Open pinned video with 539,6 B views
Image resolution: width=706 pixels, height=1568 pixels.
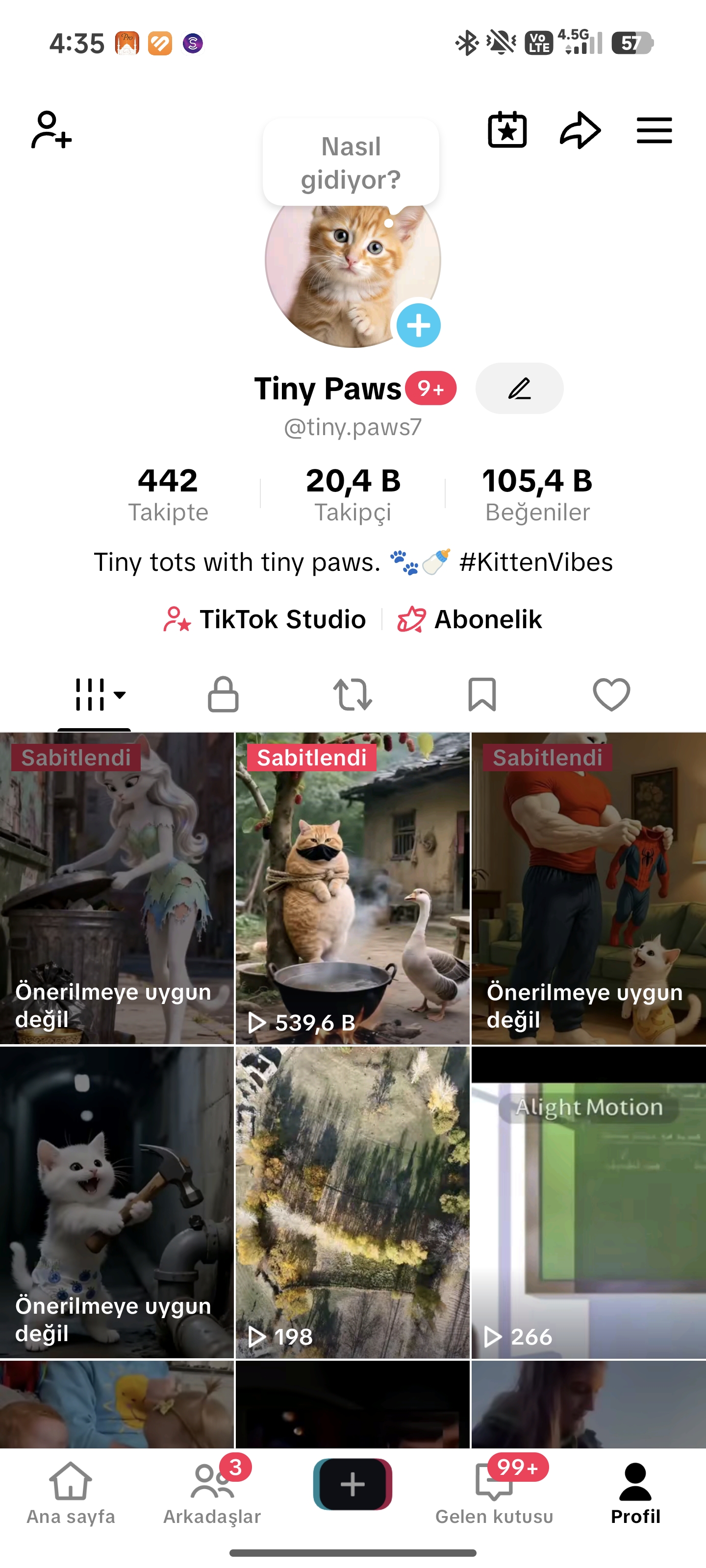[x=353, y=889]
